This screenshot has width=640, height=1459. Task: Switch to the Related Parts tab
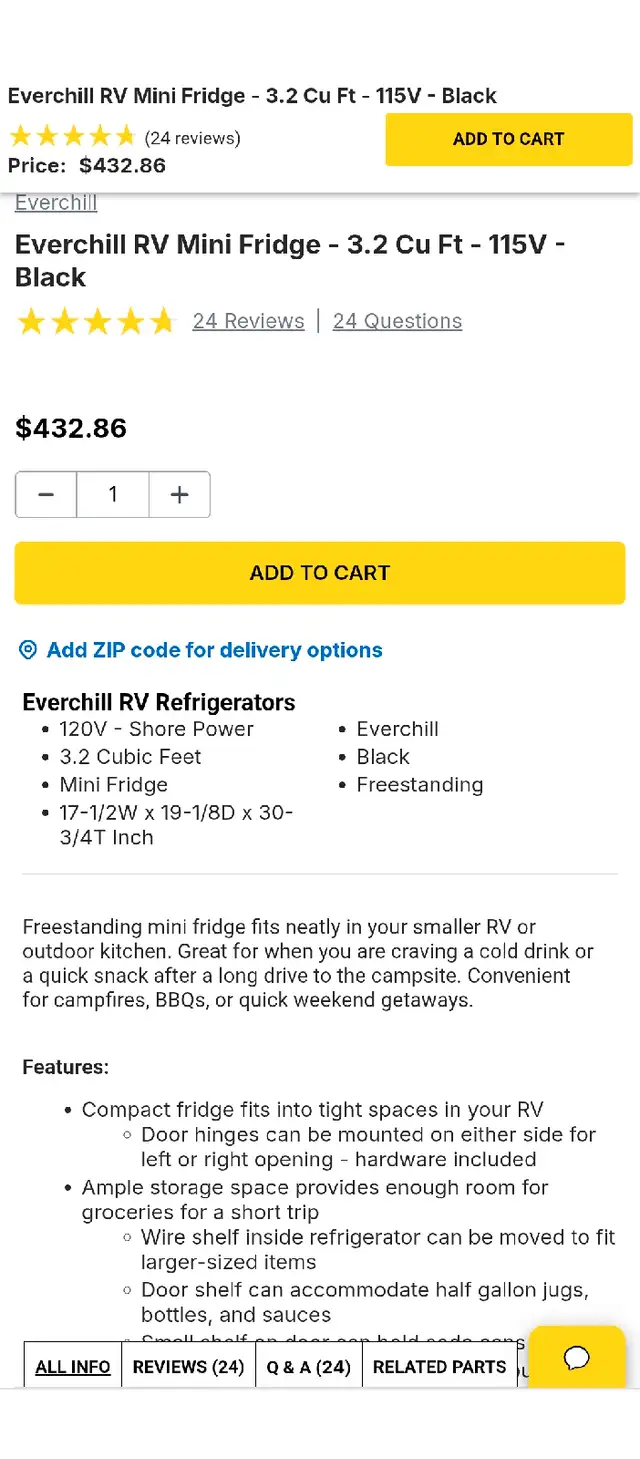point(439,1366)
